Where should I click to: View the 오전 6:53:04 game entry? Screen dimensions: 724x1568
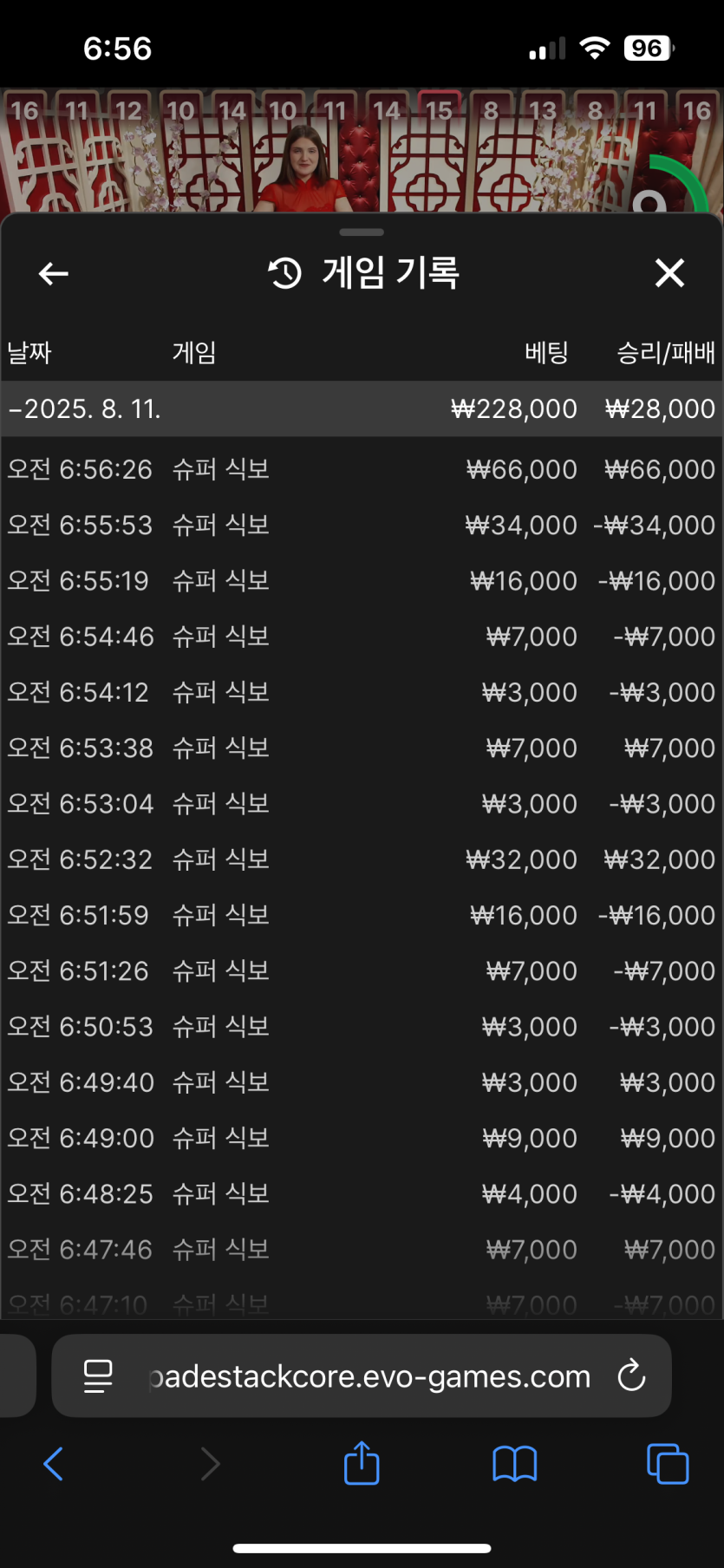(362, 803)
